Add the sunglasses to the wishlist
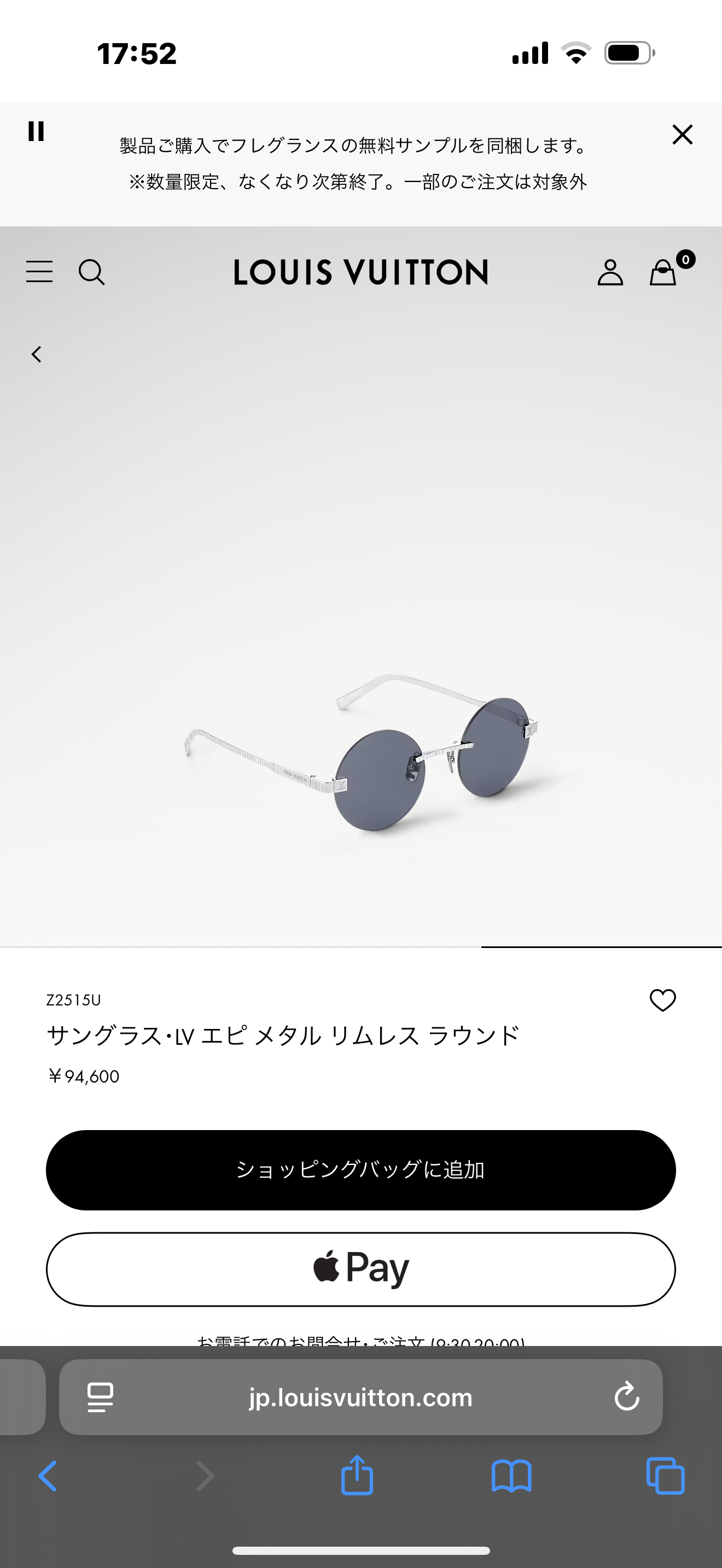 click(662, 1000)
